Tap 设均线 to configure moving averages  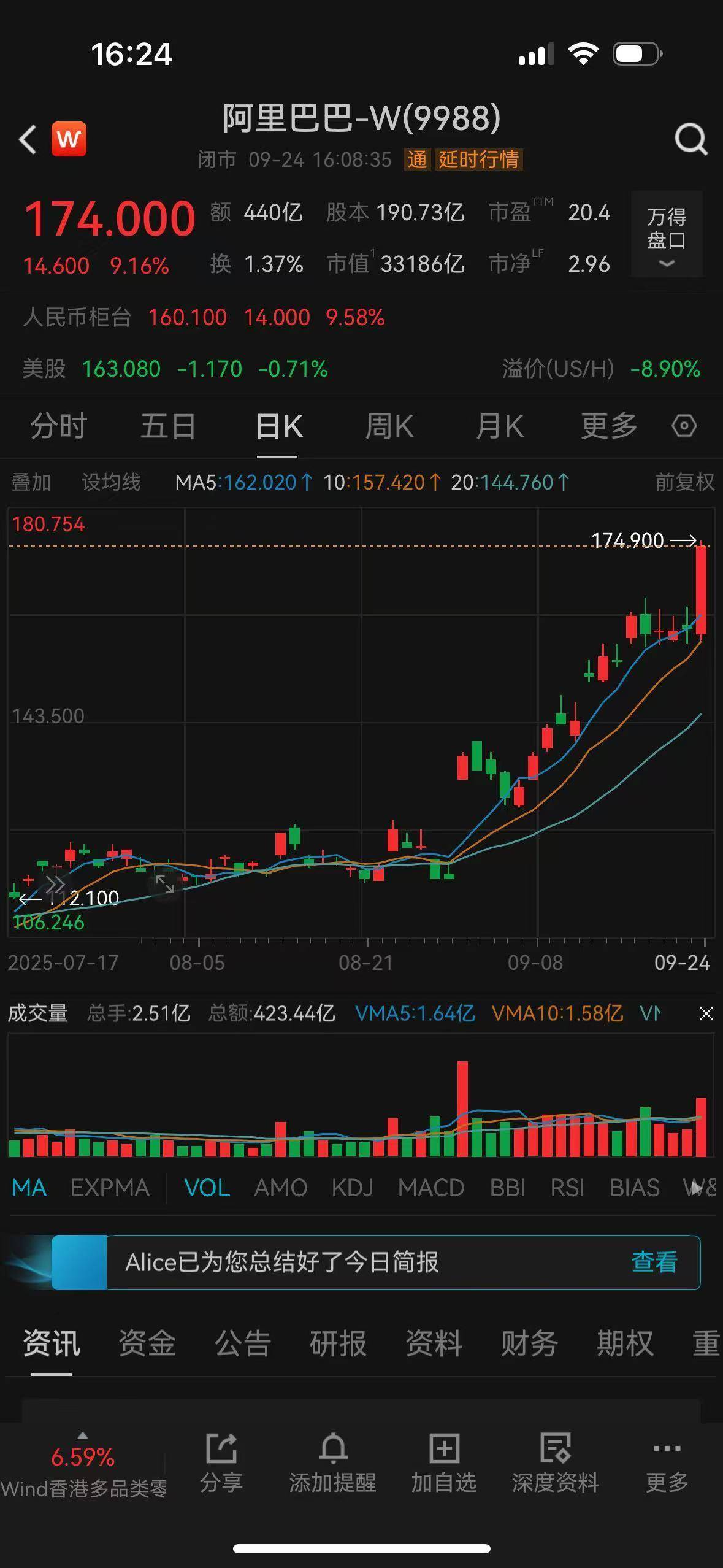pos(111,482)
